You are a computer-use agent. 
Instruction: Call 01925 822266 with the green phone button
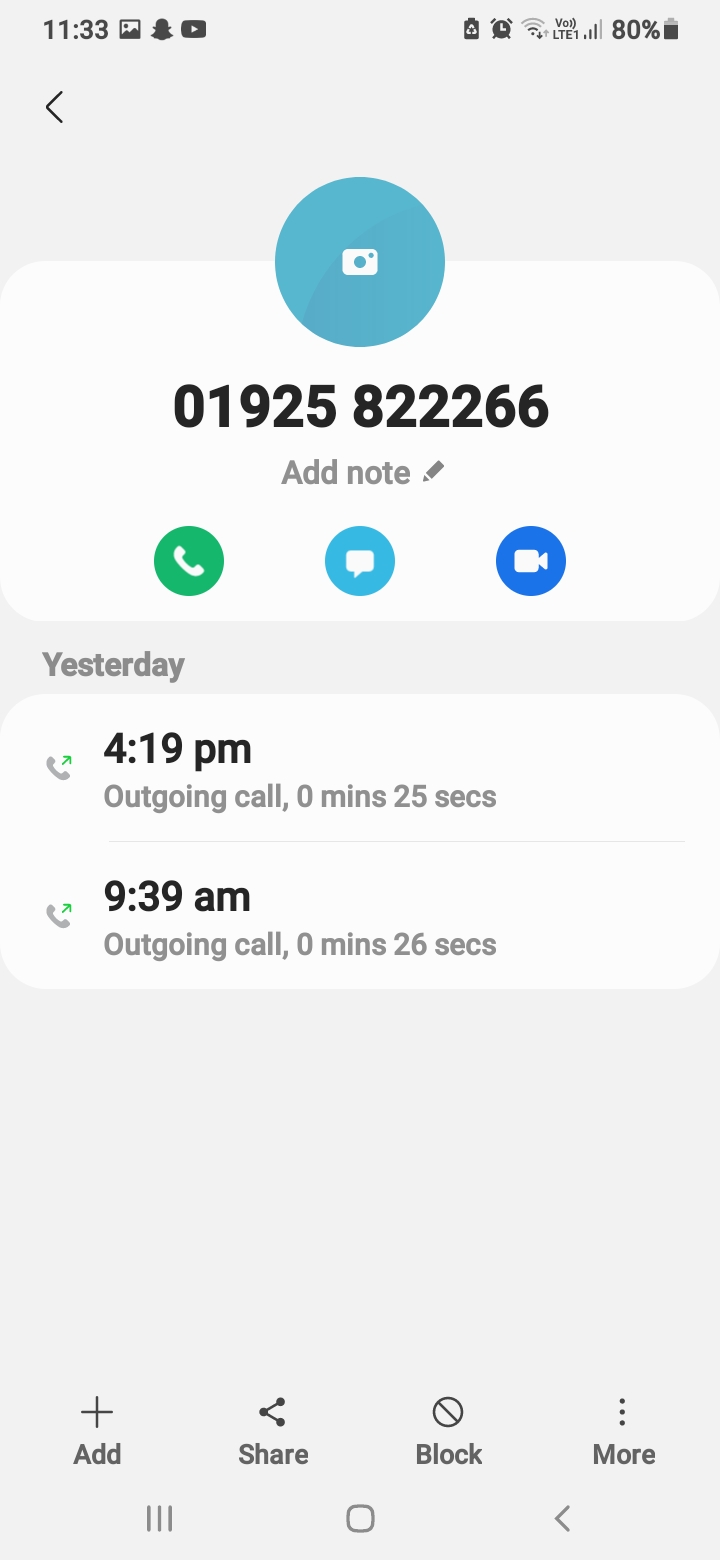(189, 561)
